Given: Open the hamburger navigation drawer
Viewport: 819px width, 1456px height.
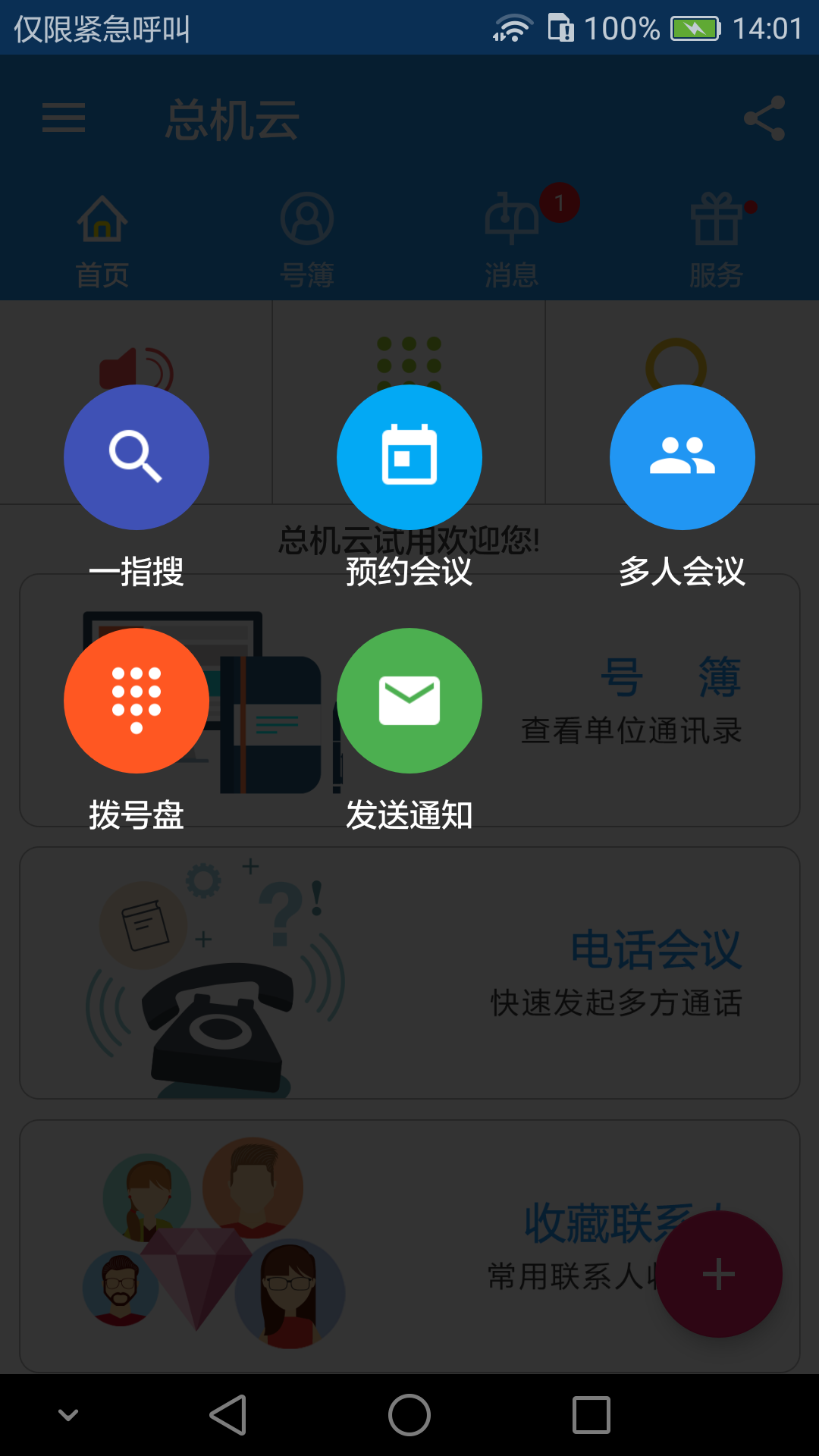Looking at the screenshot, I should [x=64, y=118].
